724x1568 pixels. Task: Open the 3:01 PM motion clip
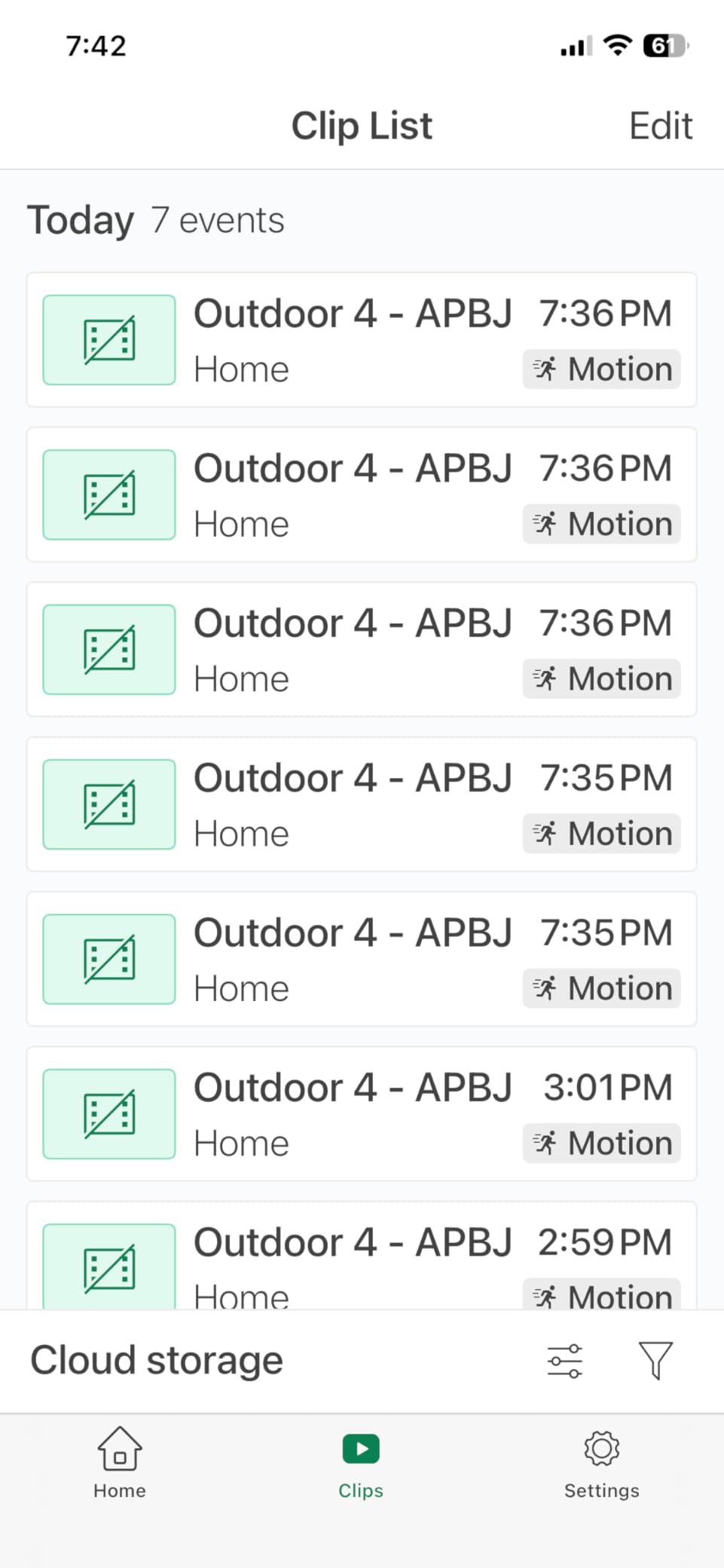(362, 1113)
